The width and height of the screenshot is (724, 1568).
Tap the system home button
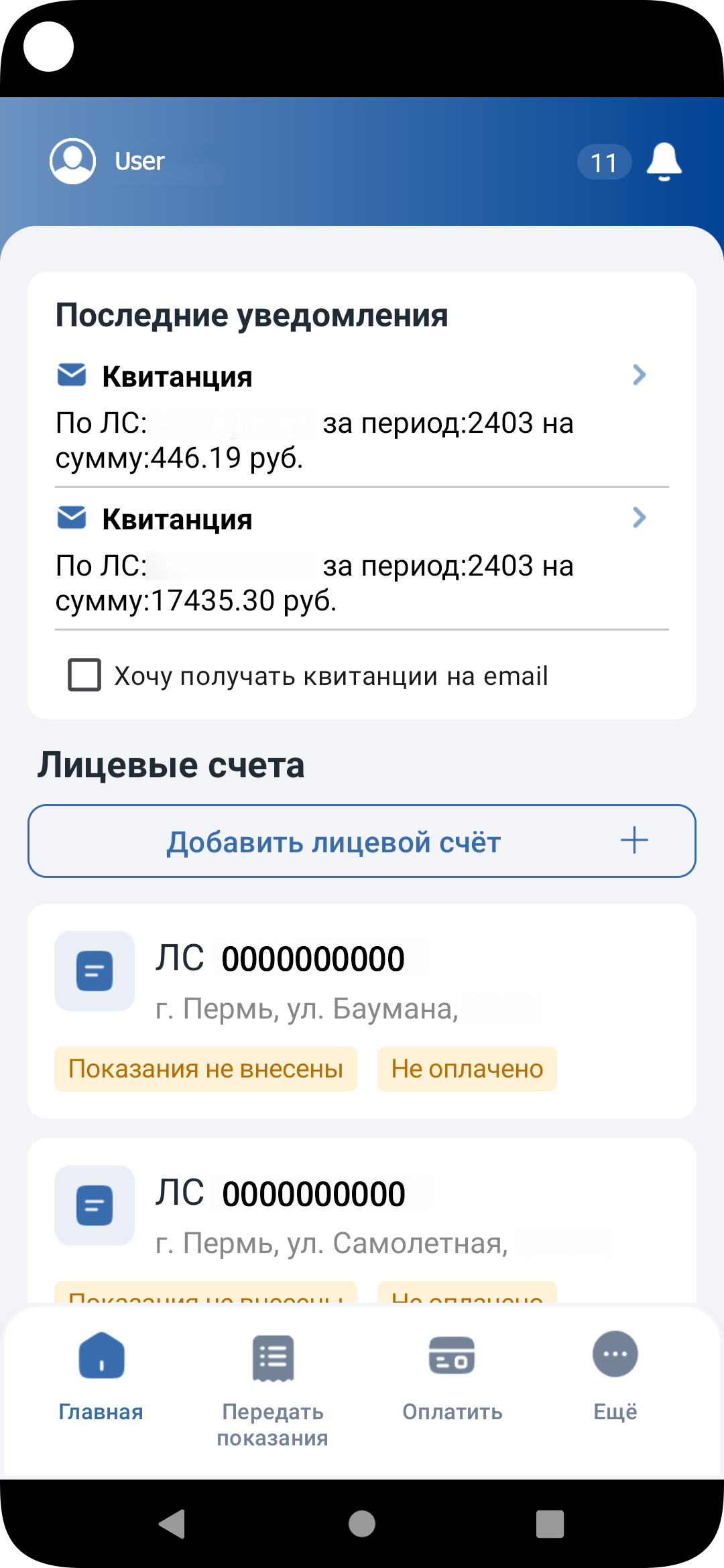point(362,1524)
